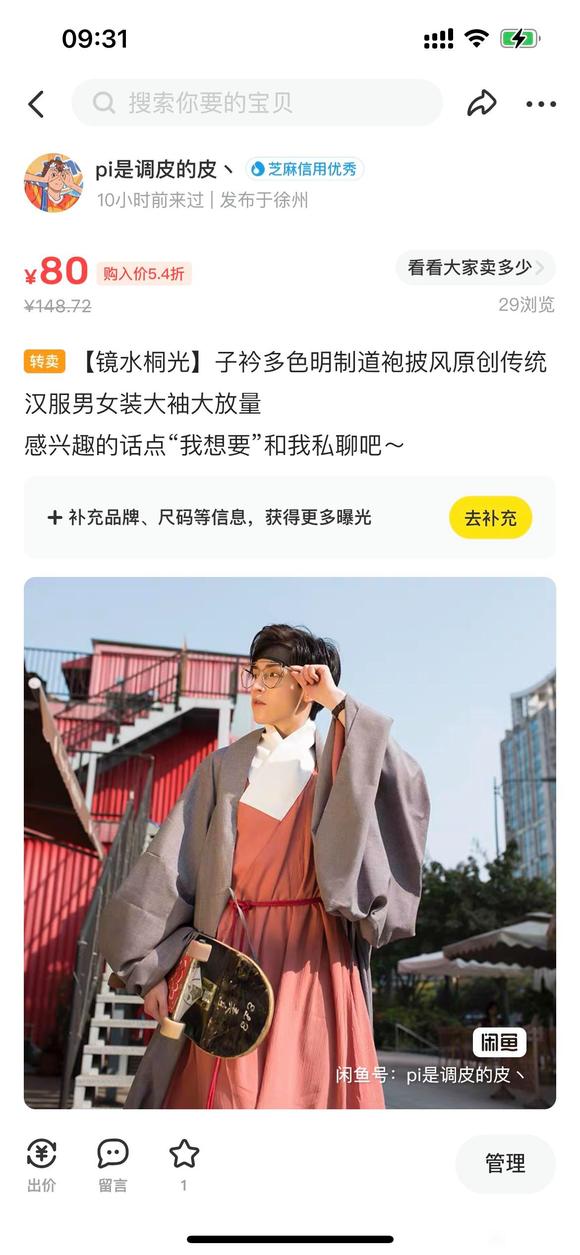Open 留言 to leave a comment
This screenshot has height=1255, width=580.
(113, 1165)
